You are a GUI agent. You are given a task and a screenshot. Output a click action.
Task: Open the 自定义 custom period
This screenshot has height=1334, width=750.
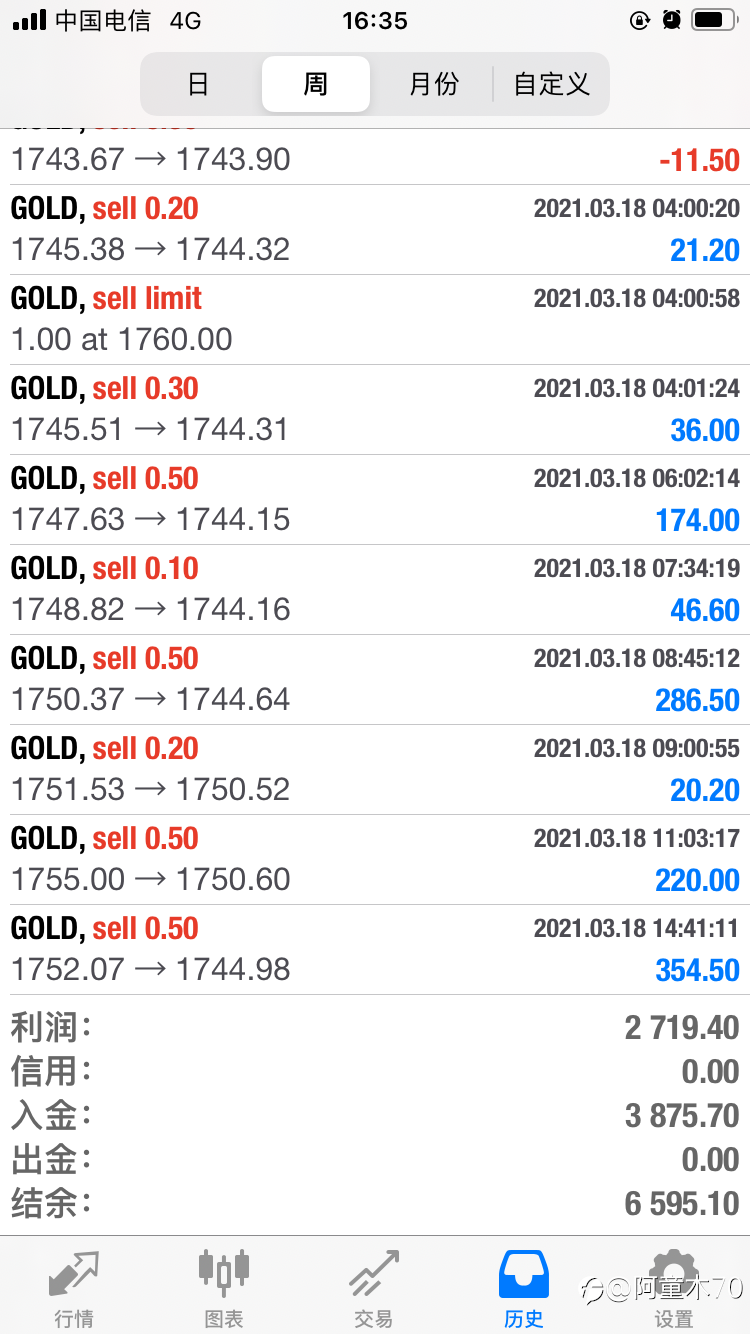tap(551, 84)
